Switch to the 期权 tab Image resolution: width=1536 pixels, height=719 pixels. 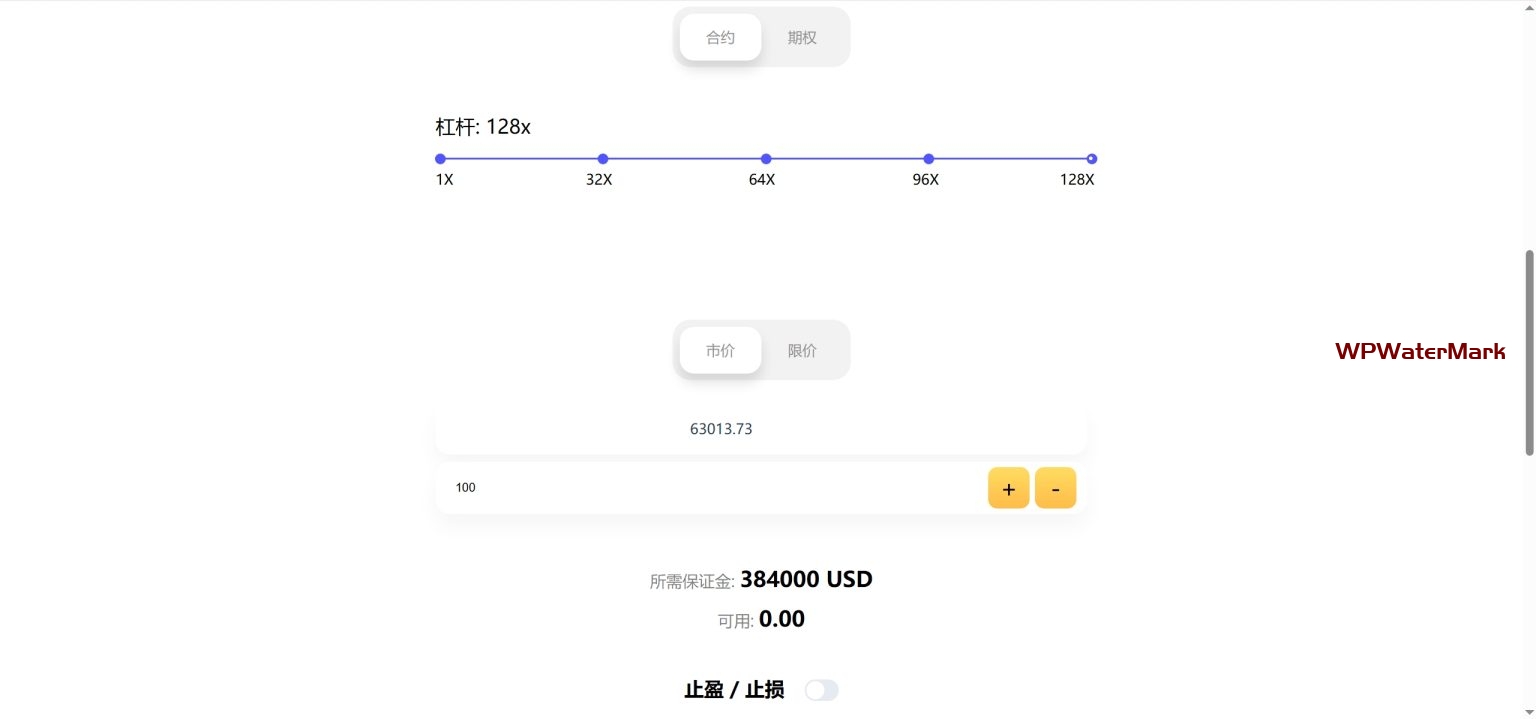click(802, 37)
